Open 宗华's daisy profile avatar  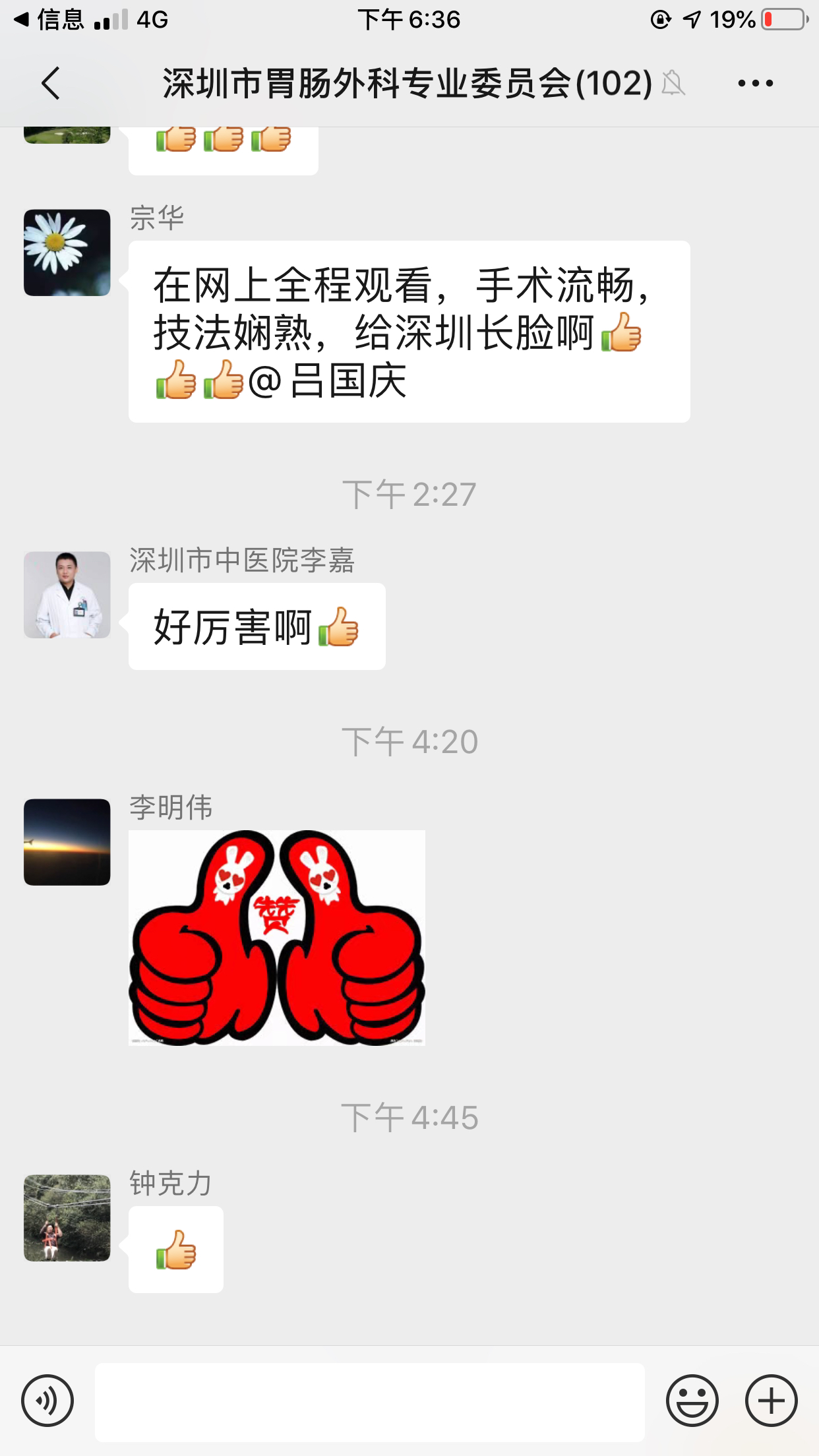click(67, 253)
